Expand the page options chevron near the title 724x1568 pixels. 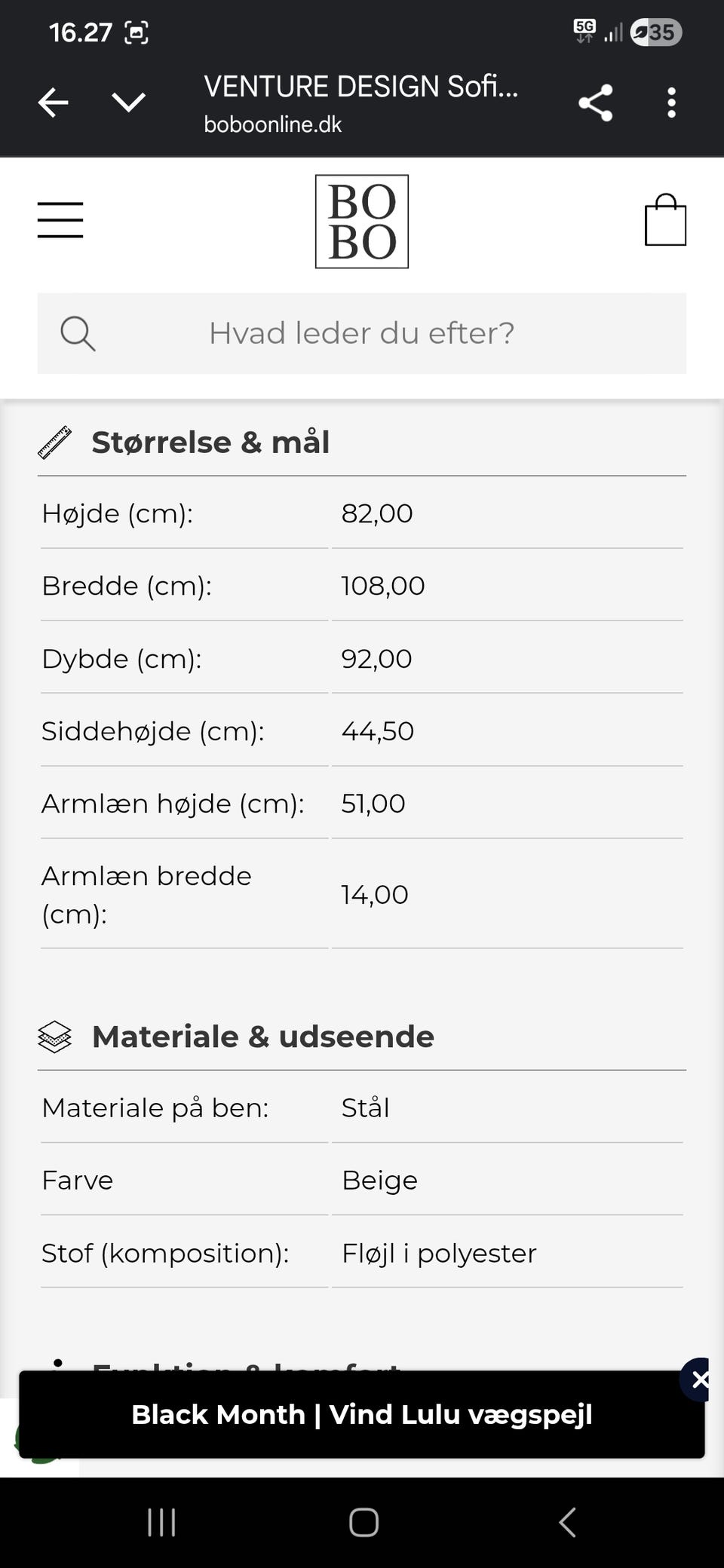coord(128,104)
